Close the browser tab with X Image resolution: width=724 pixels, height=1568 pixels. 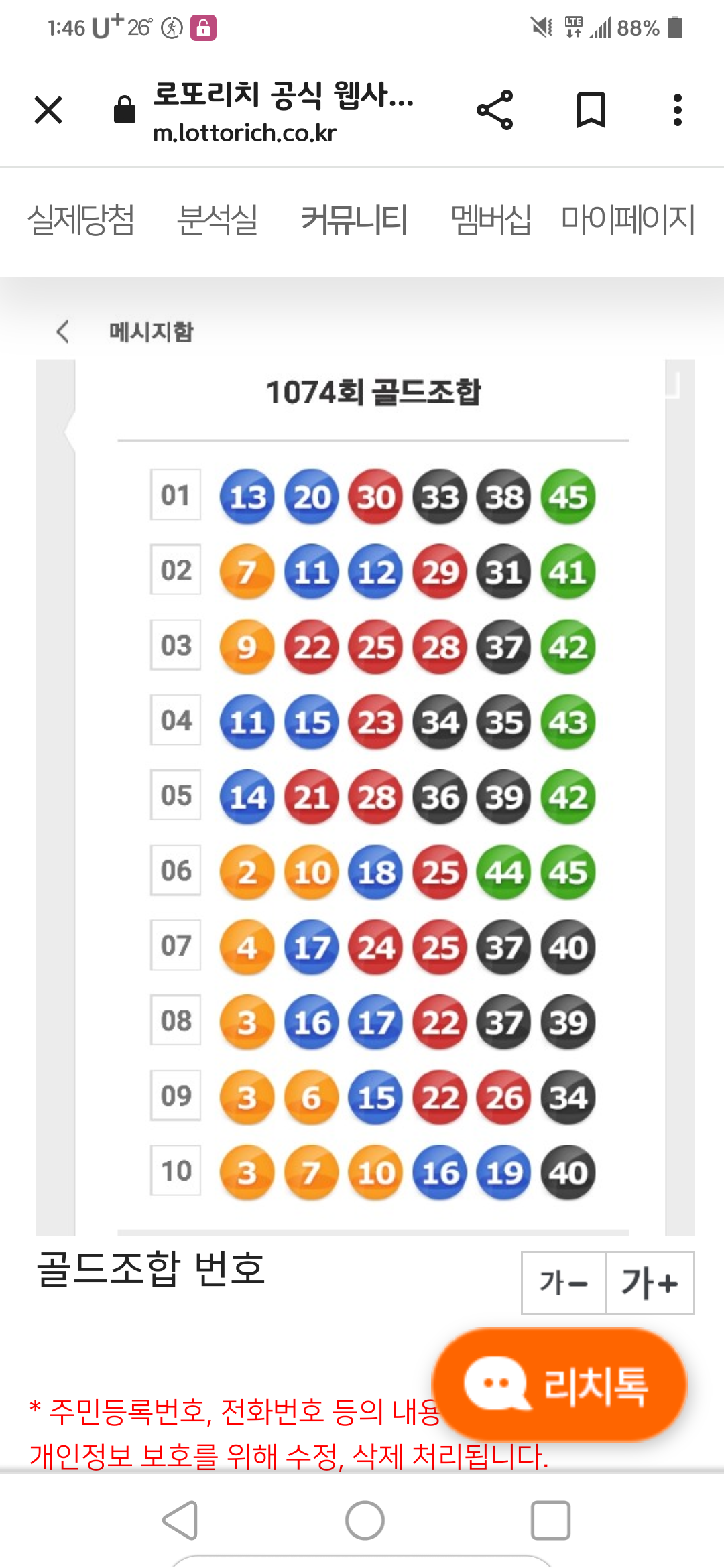click(x=48, y=110)
